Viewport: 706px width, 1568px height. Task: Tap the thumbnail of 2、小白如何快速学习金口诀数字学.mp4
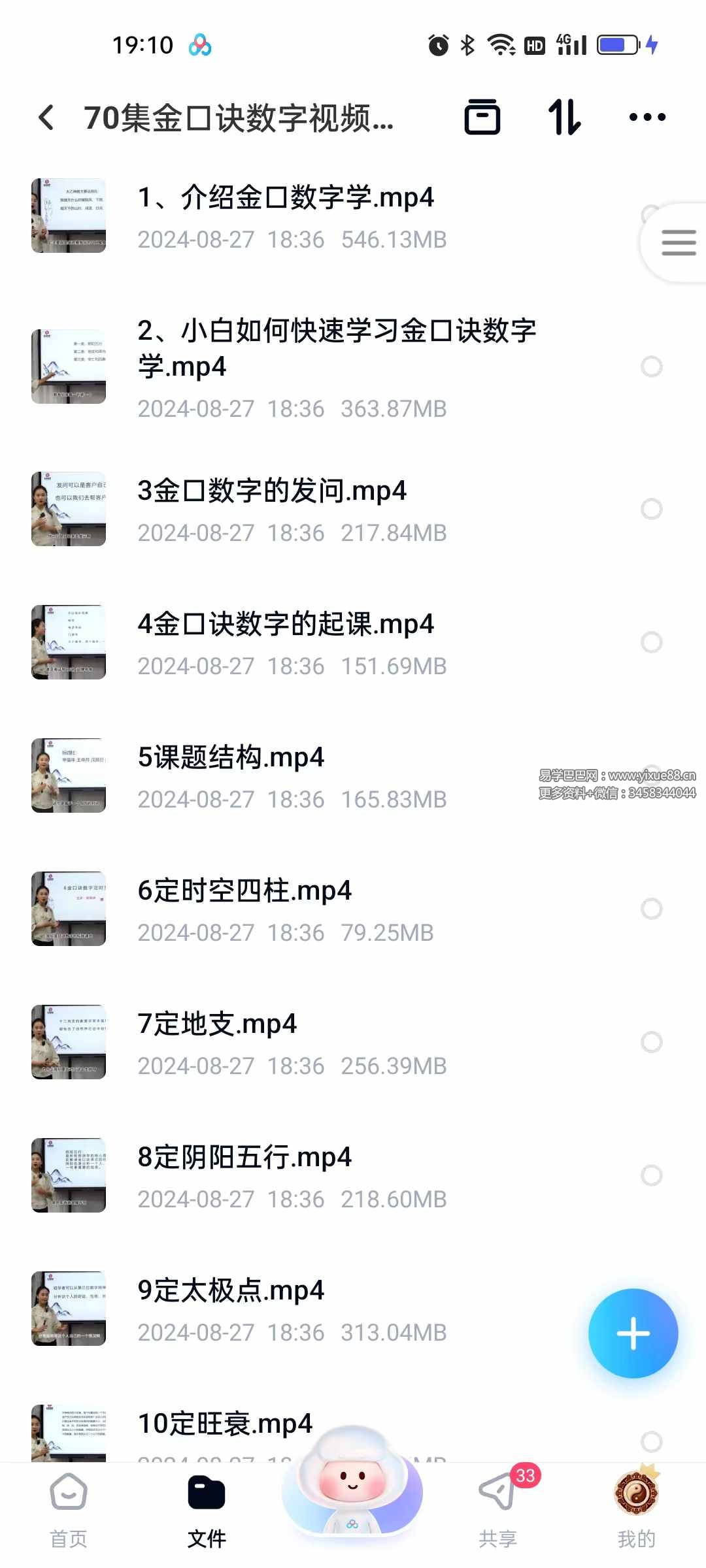(68, 366)
